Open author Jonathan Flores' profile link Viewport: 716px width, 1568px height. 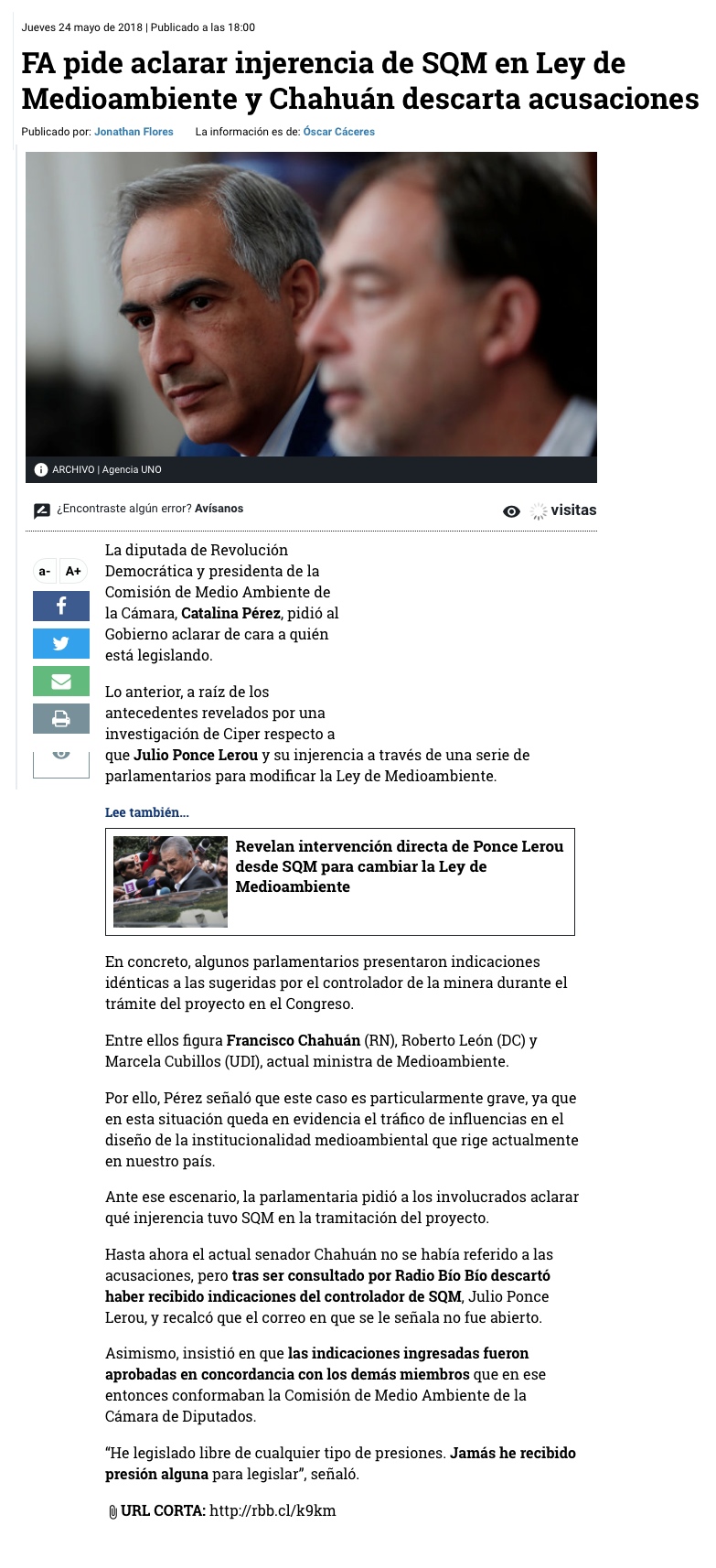(134, 132)
